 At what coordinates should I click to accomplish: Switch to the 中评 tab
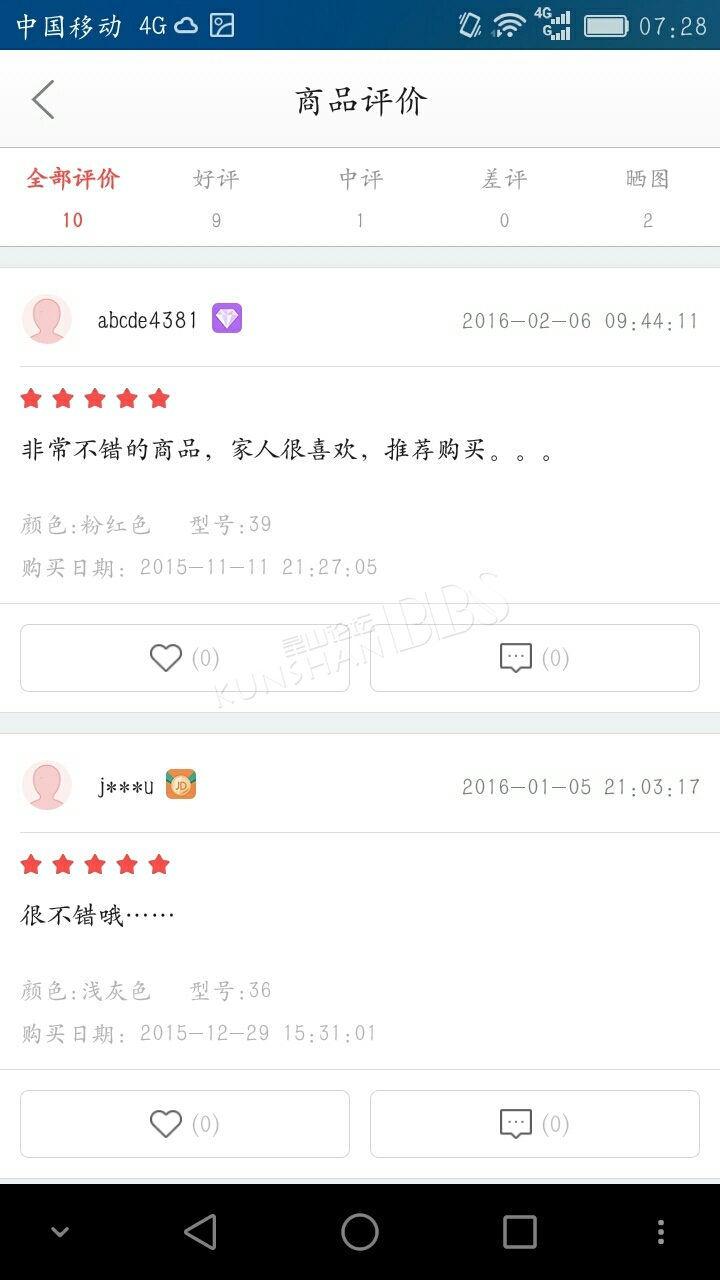360,198
